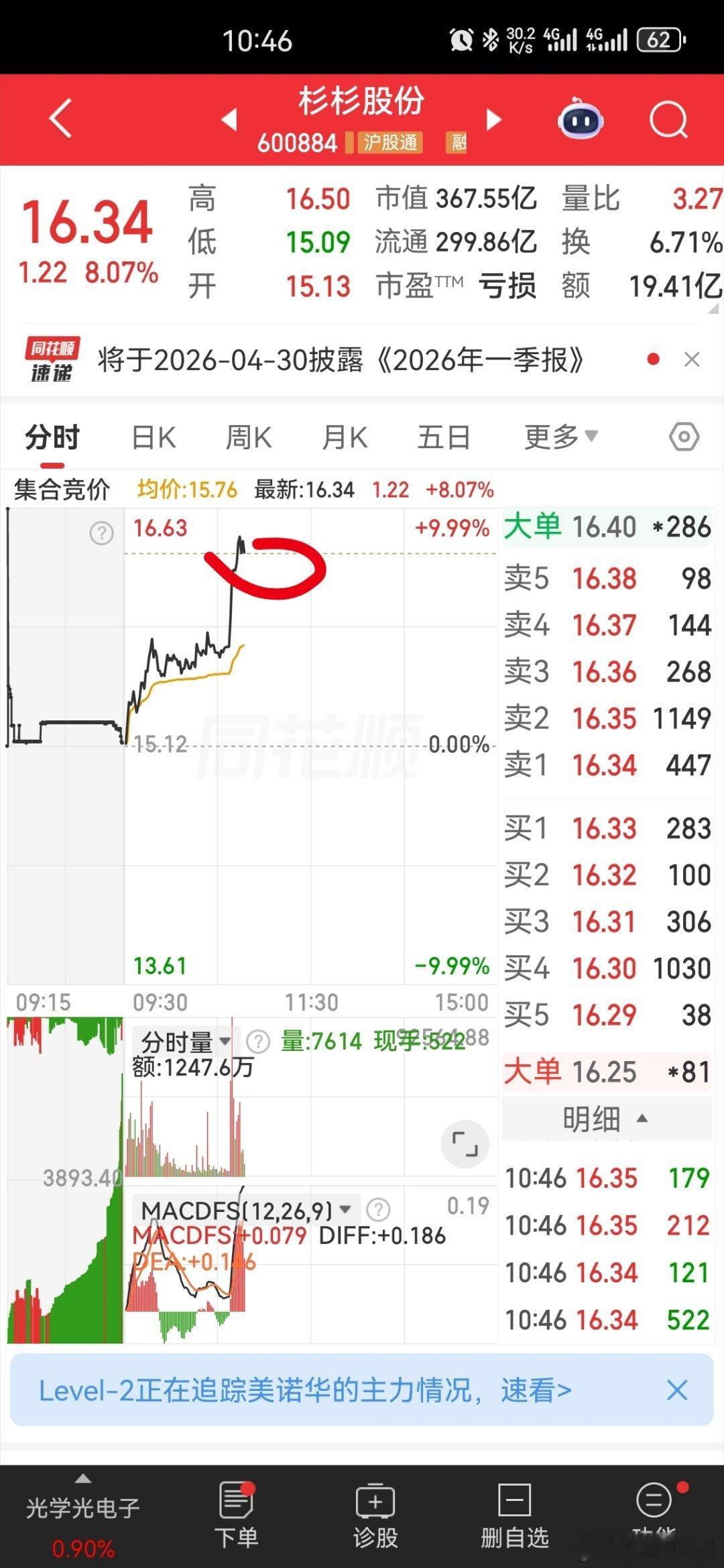The height and width of the screenshot is (1568, 724).
Task: Open the chart settings gear icon
Action: [x=685, y=436]
